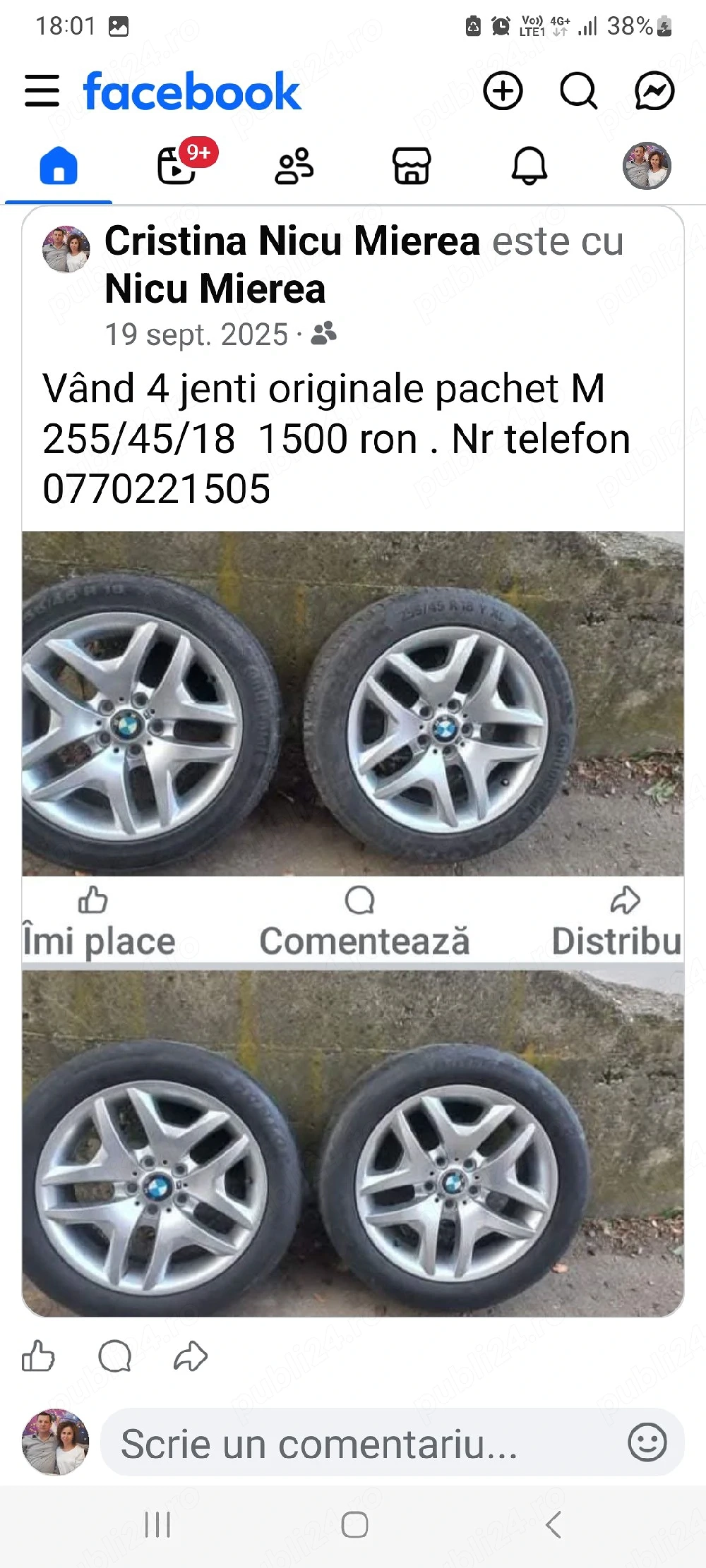Open the video tab with 9+ badge
This screenshot has height=1568, width=706.
point(176,167)
